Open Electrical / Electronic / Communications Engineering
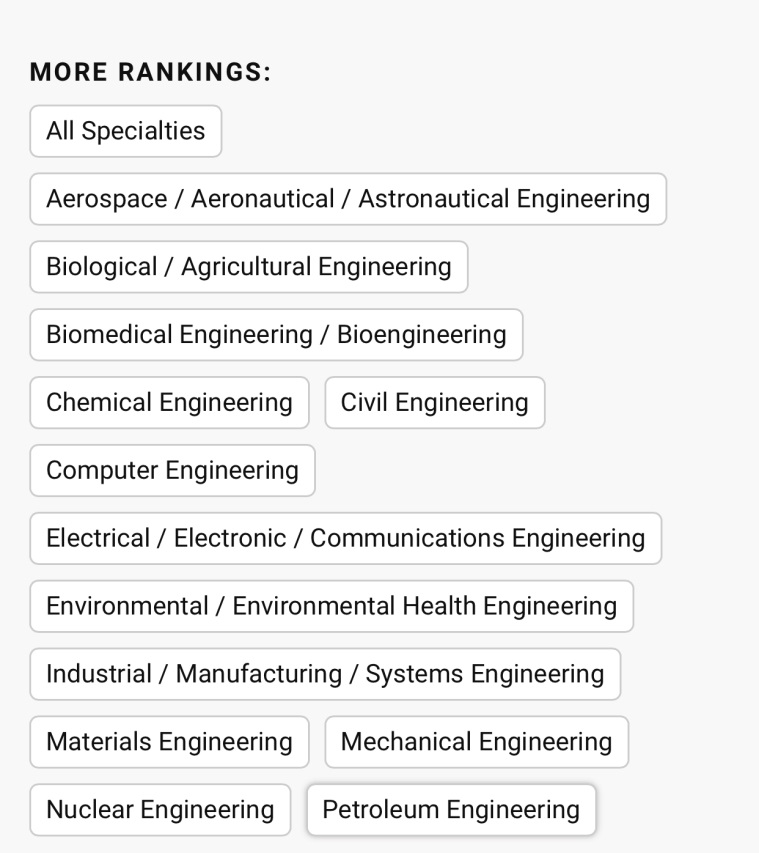 (345, 539)
